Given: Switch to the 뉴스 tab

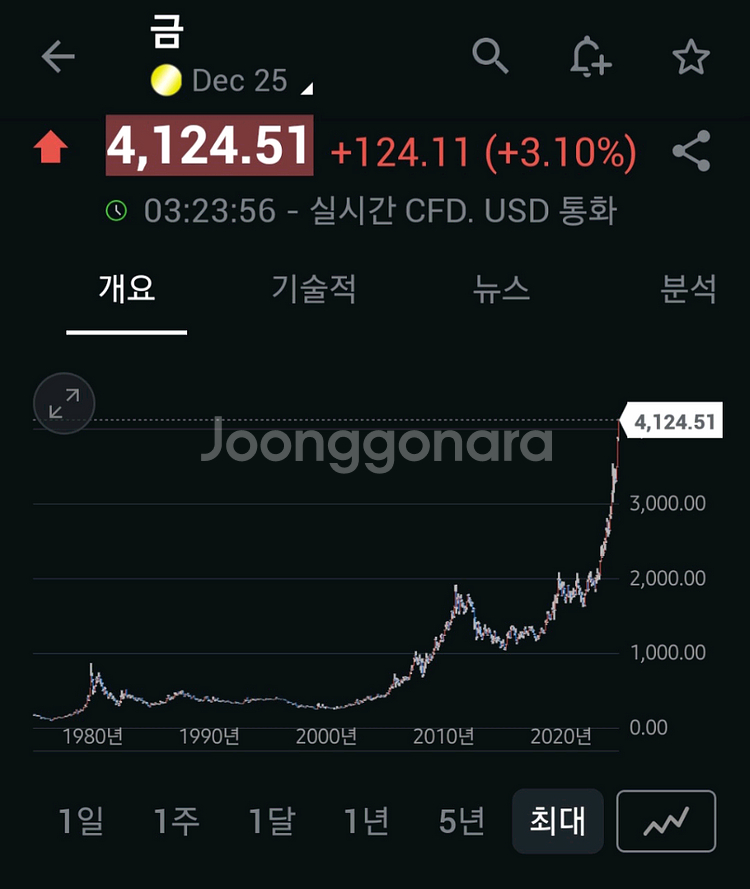Looking at the screenshot, I should (501, 290).
